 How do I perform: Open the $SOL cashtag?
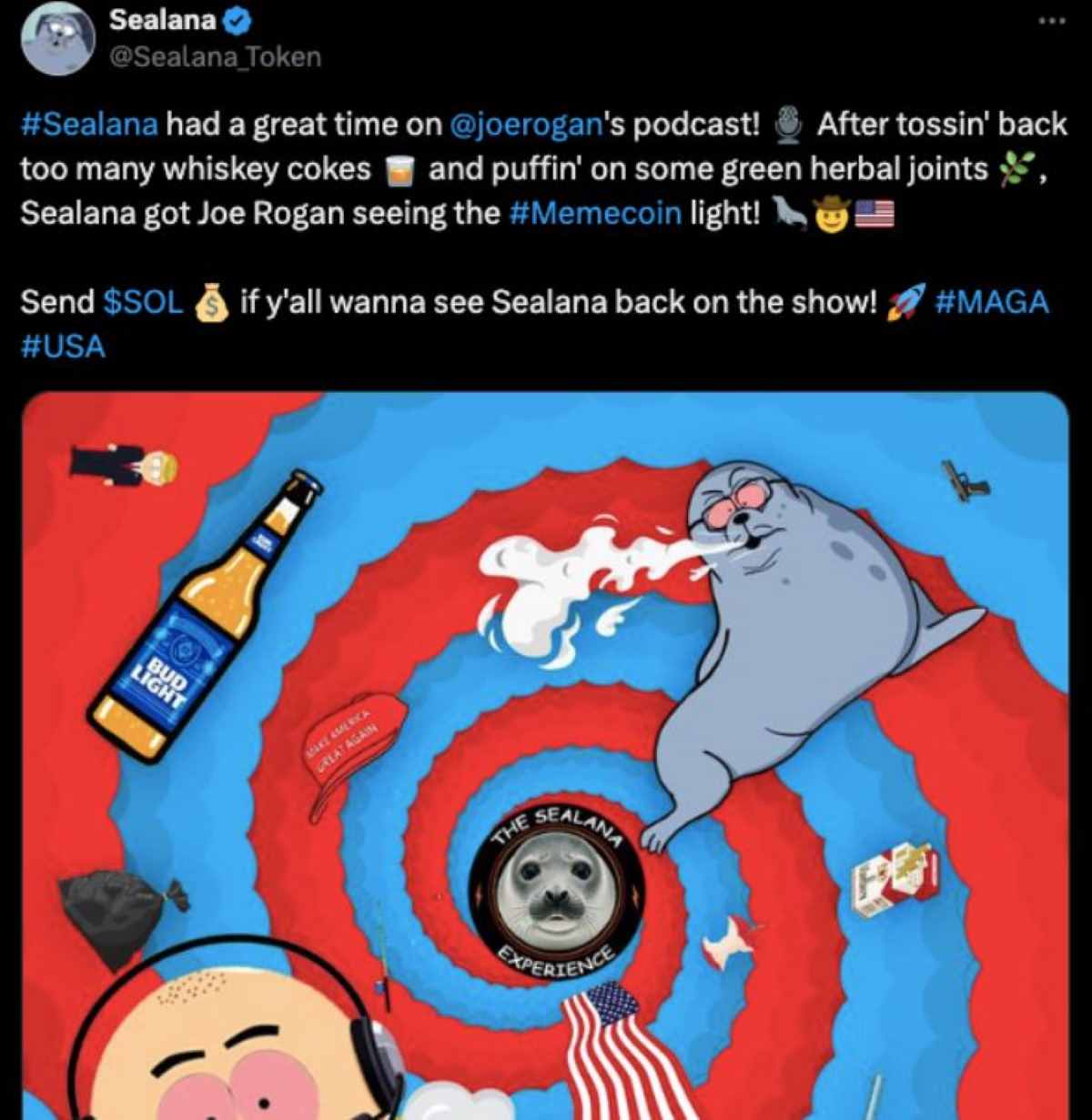click(x=143, y=302)
